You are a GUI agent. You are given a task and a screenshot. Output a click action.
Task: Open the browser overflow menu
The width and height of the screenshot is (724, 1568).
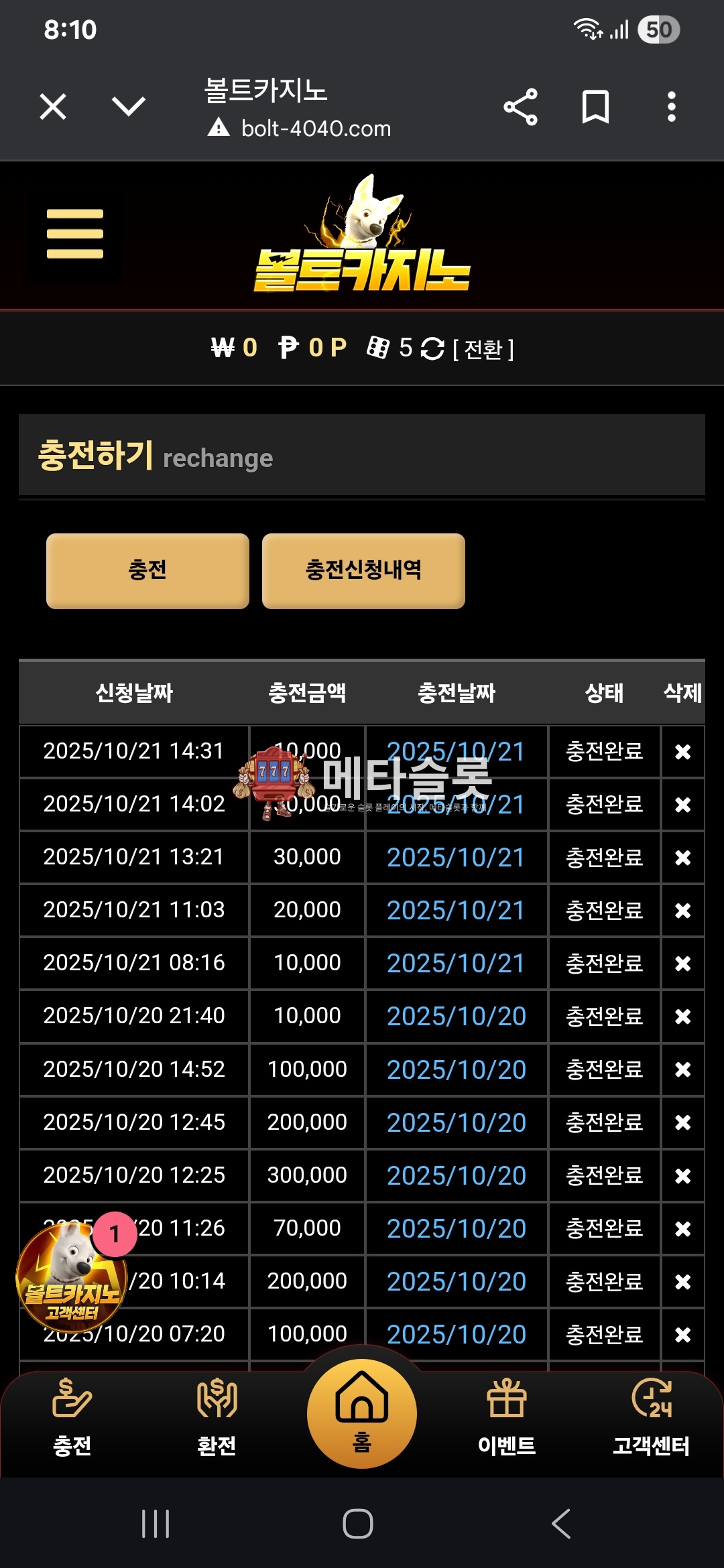[671, 107]
